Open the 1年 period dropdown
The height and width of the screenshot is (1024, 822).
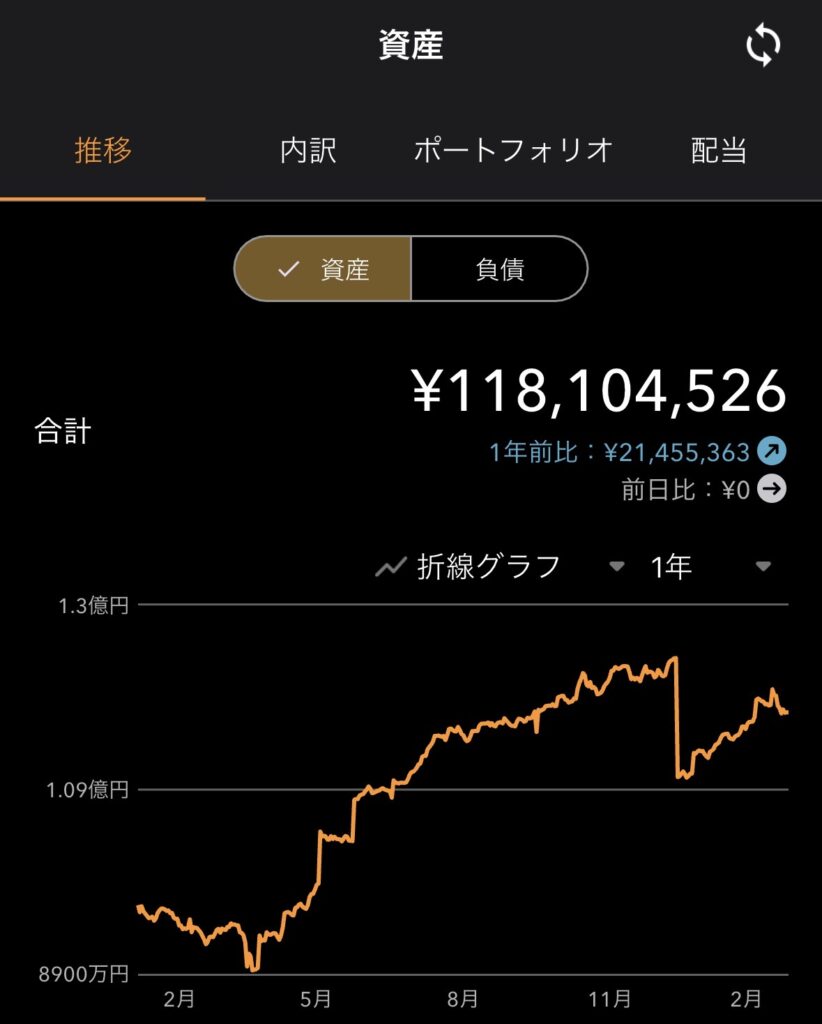point(710,567)
